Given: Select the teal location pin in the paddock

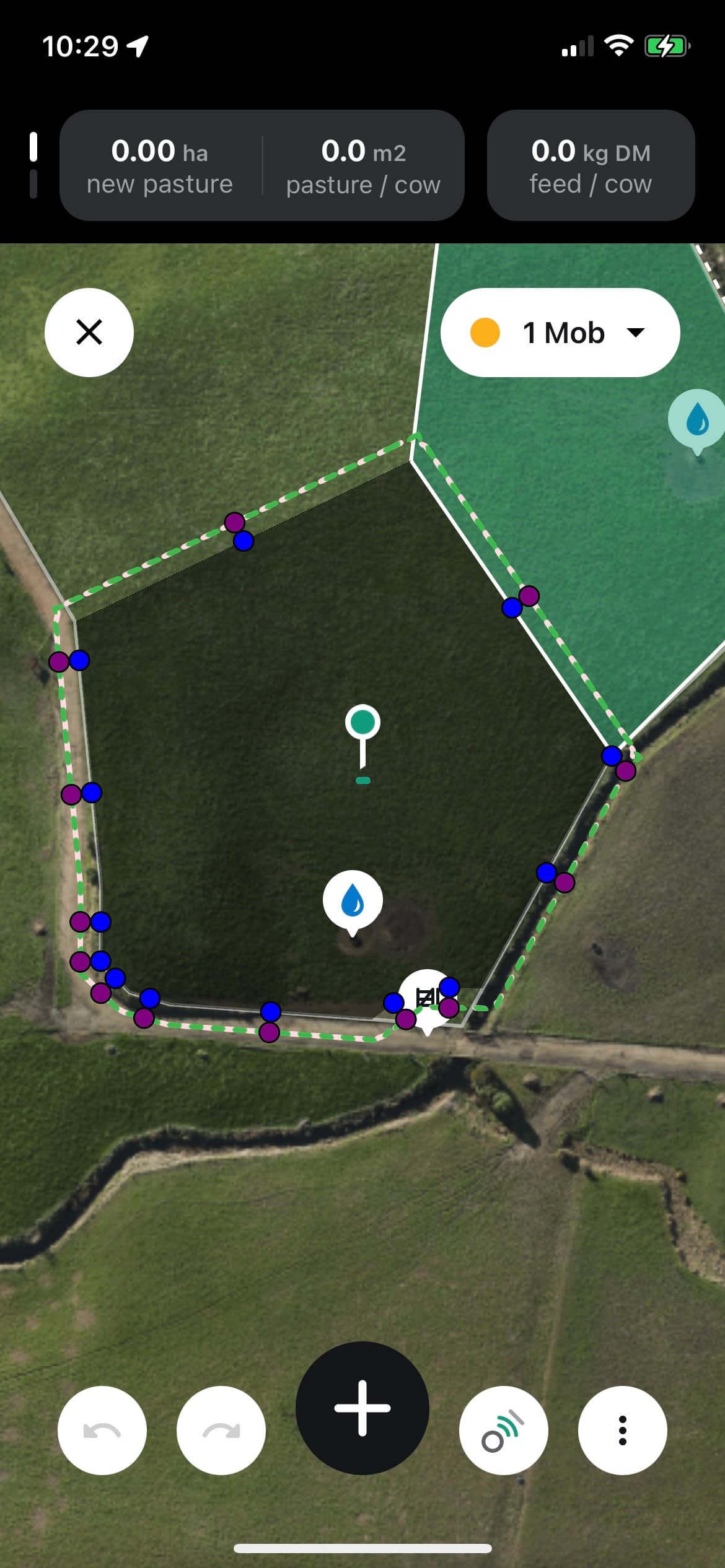Looking at the screenshot, I should pyautogui.click(x=362, y=723).
